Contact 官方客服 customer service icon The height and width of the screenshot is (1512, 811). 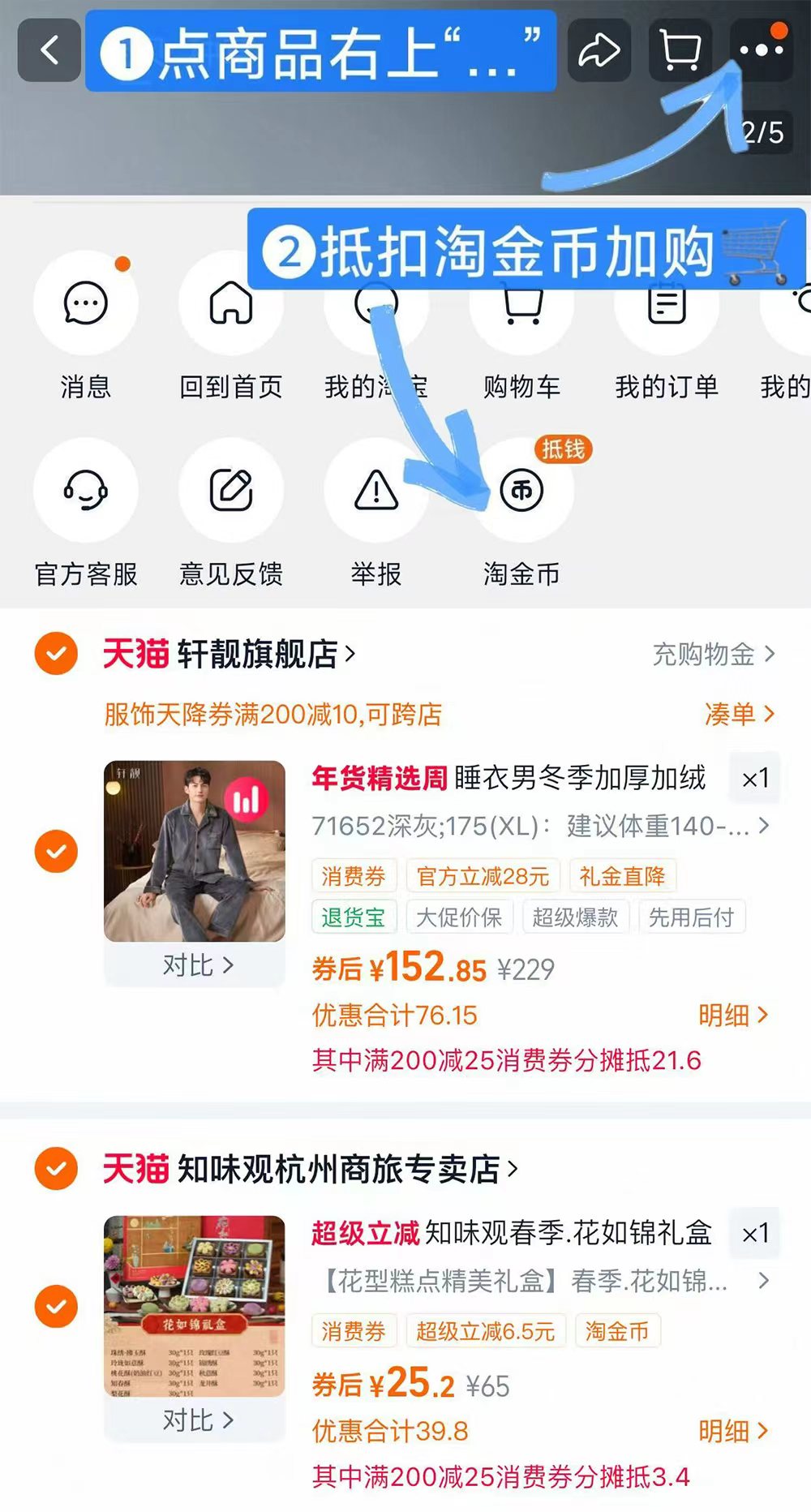click(86, 492)
